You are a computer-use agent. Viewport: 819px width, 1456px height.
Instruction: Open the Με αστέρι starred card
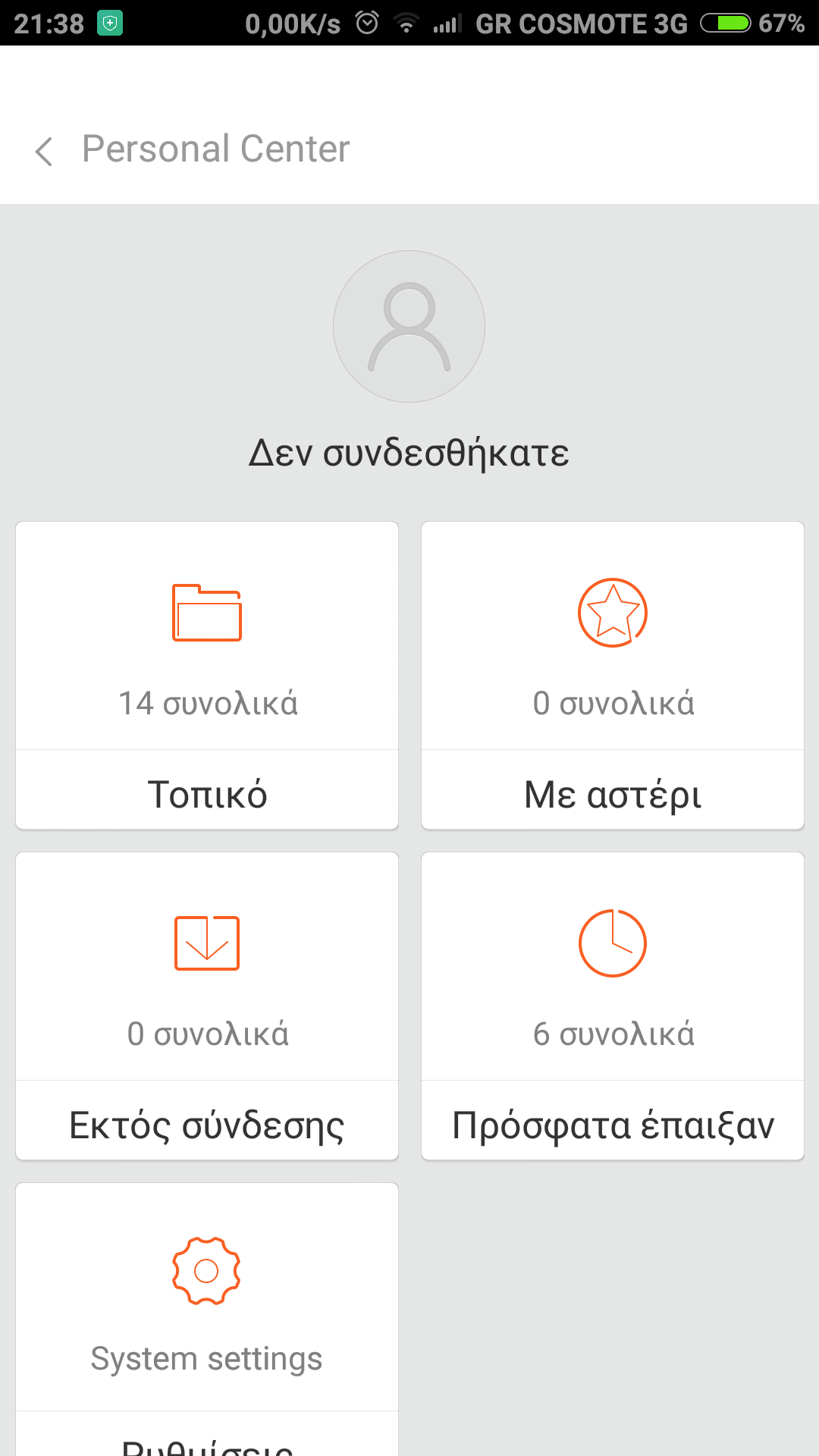[x=613, y=675]
